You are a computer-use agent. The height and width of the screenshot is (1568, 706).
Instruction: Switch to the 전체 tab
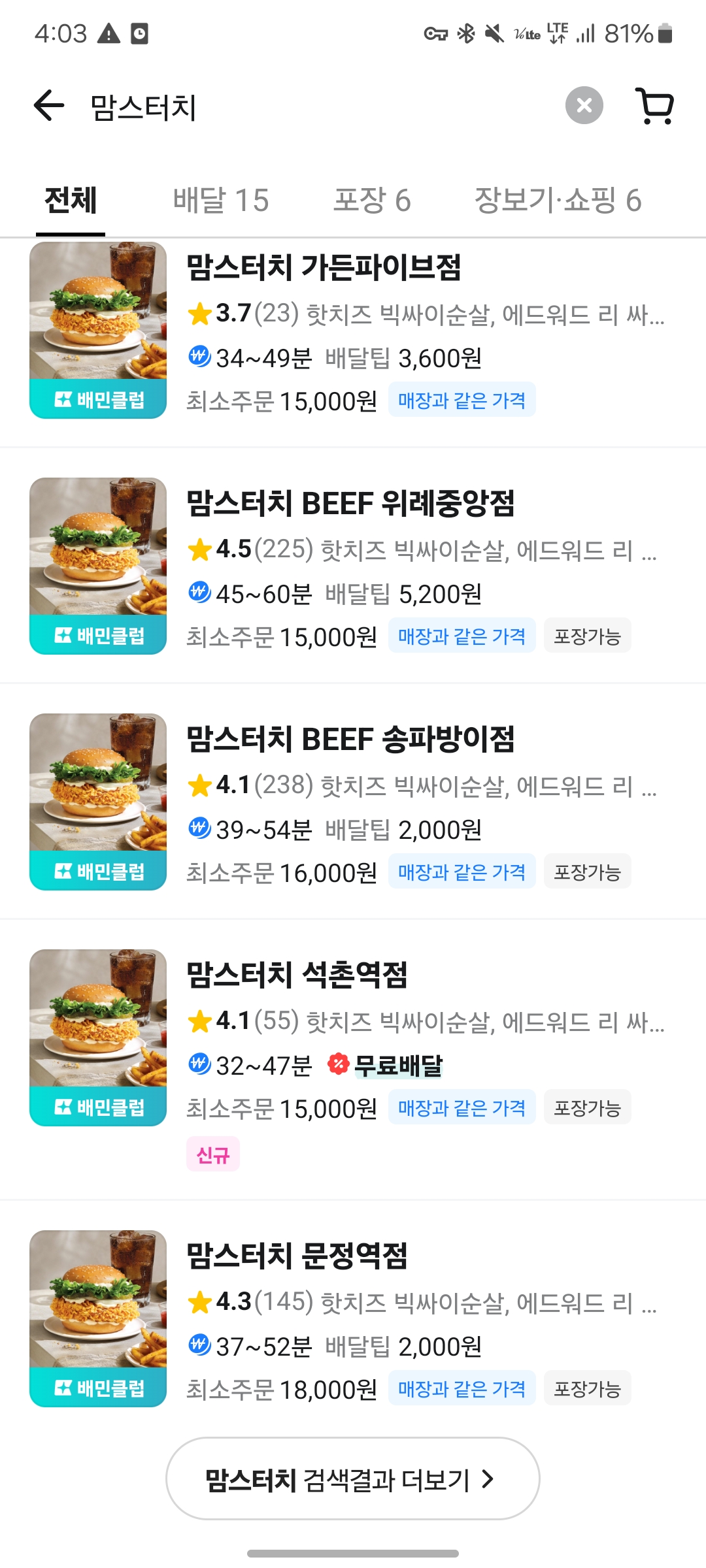[71, 200]
